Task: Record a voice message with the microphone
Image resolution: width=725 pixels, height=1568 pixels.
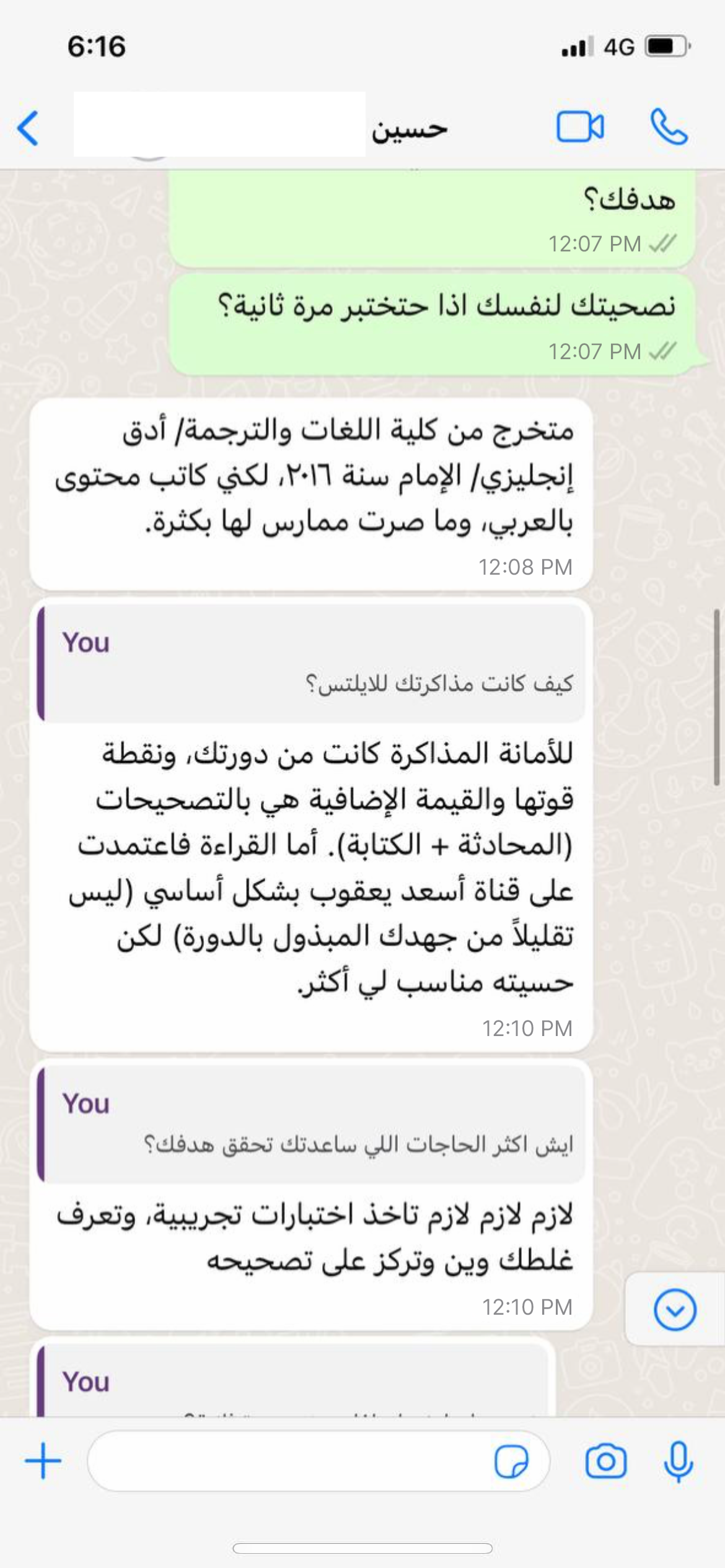Action: click(679, 1461)
